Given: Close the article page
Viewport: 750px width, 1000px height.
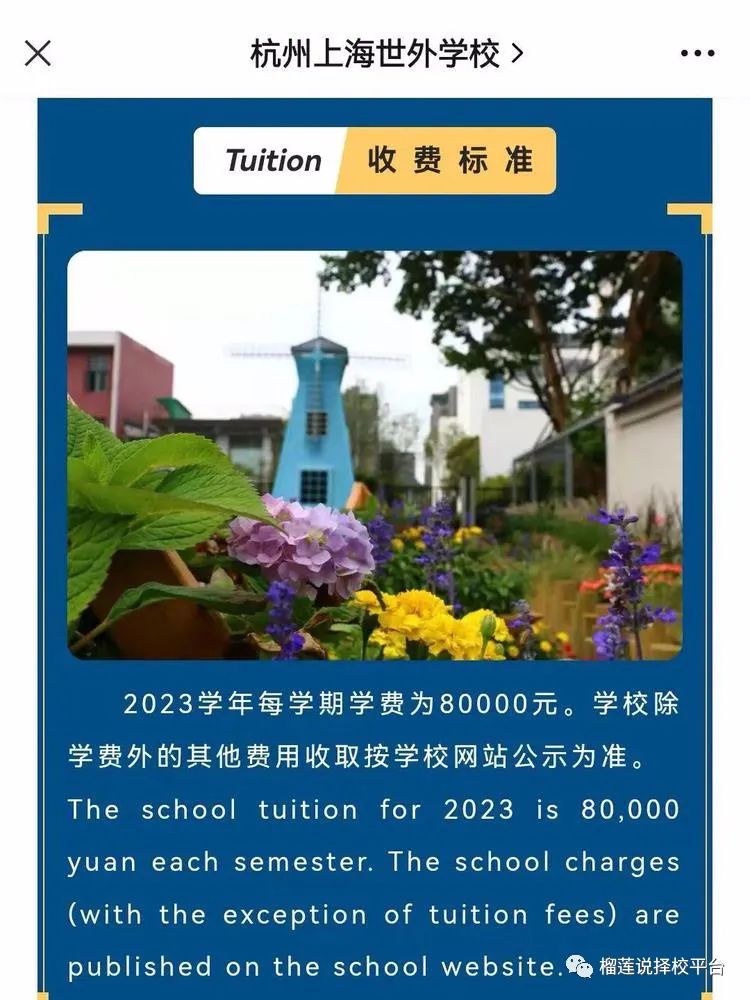Looking at the screenshot, I should pos(37,53).
